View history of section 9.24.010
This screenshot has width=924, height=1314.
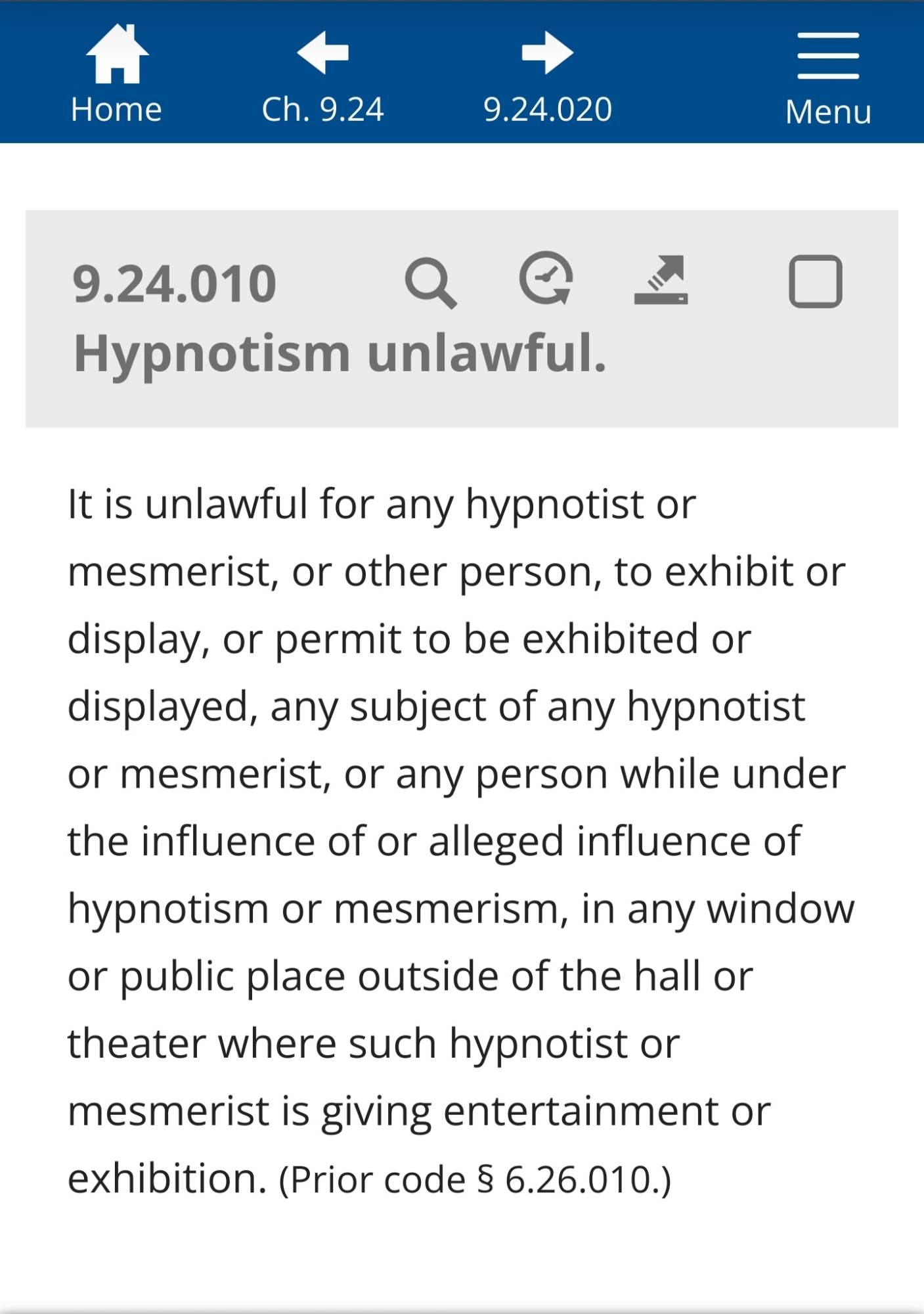coord(546,279)
